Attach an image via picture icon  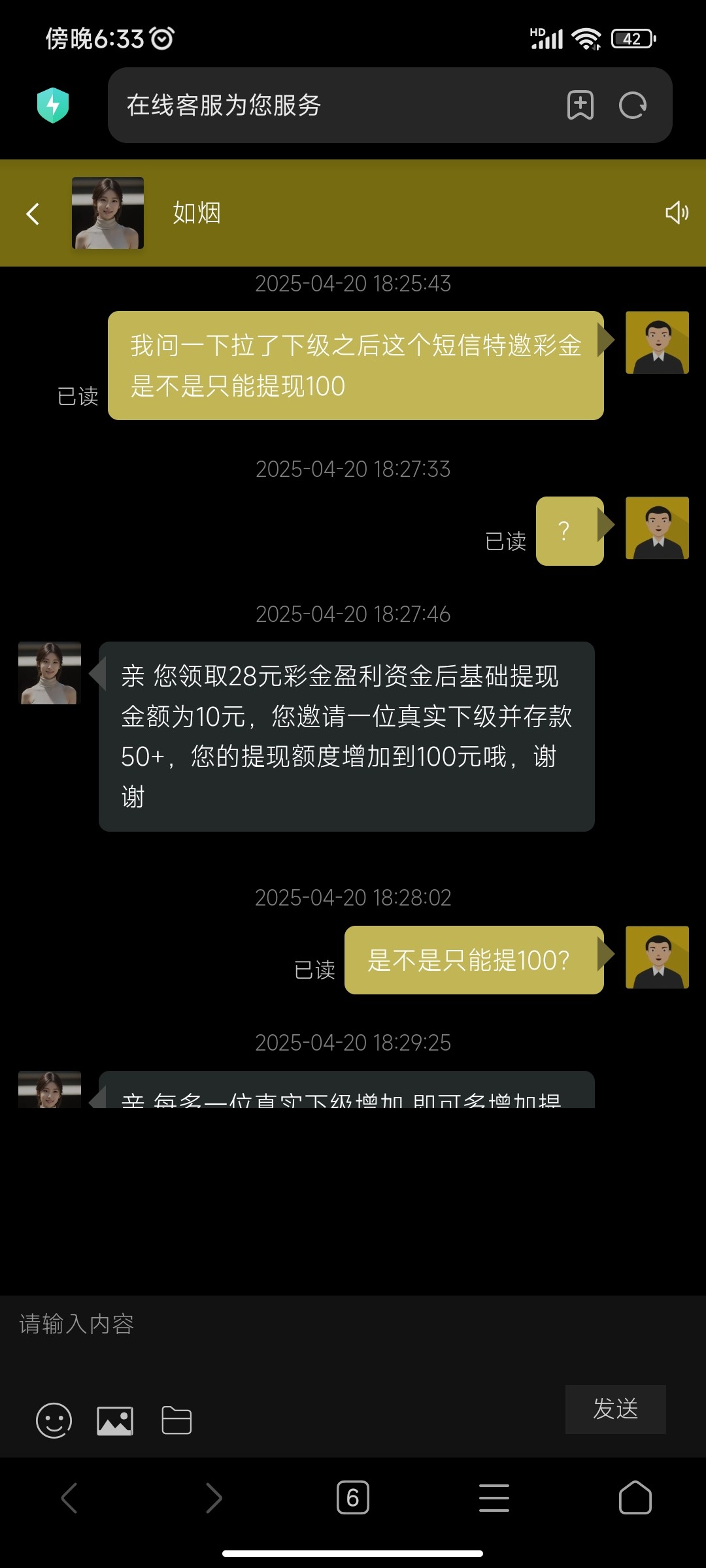115,1420
